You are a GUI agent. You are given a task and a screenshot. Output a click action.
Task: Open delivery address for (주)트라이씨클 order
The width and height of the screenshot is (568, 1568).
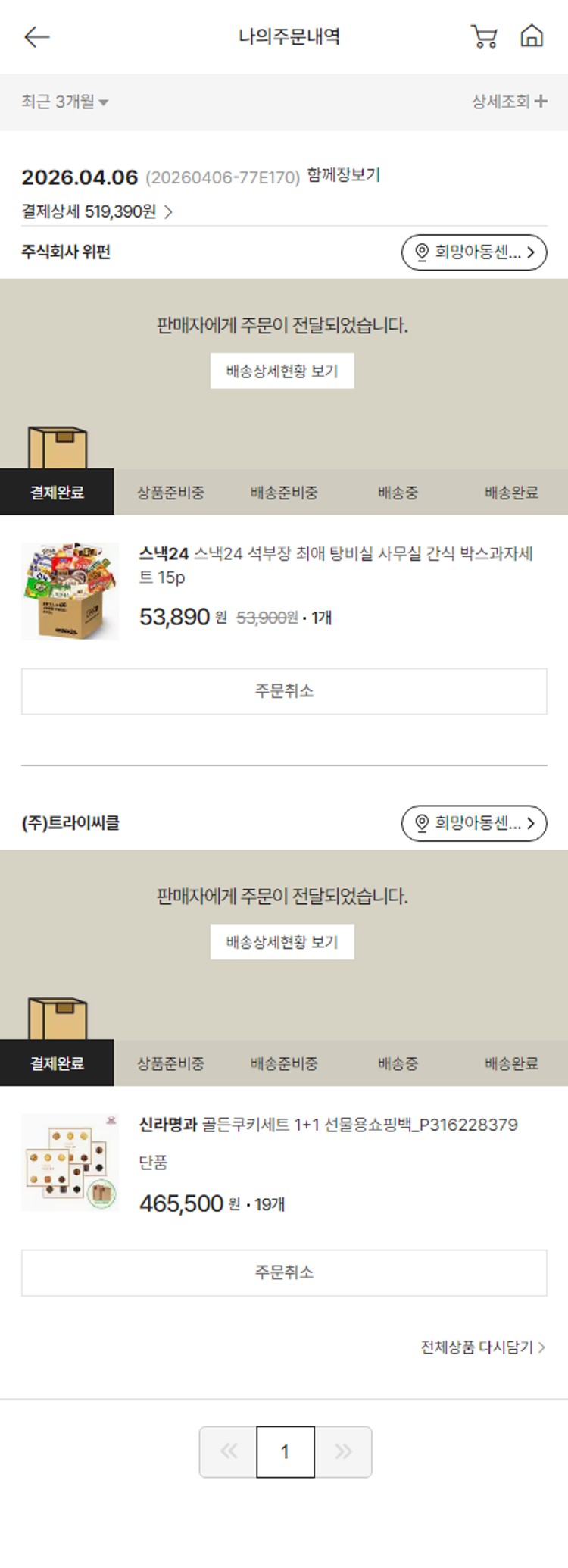[473, 822]
